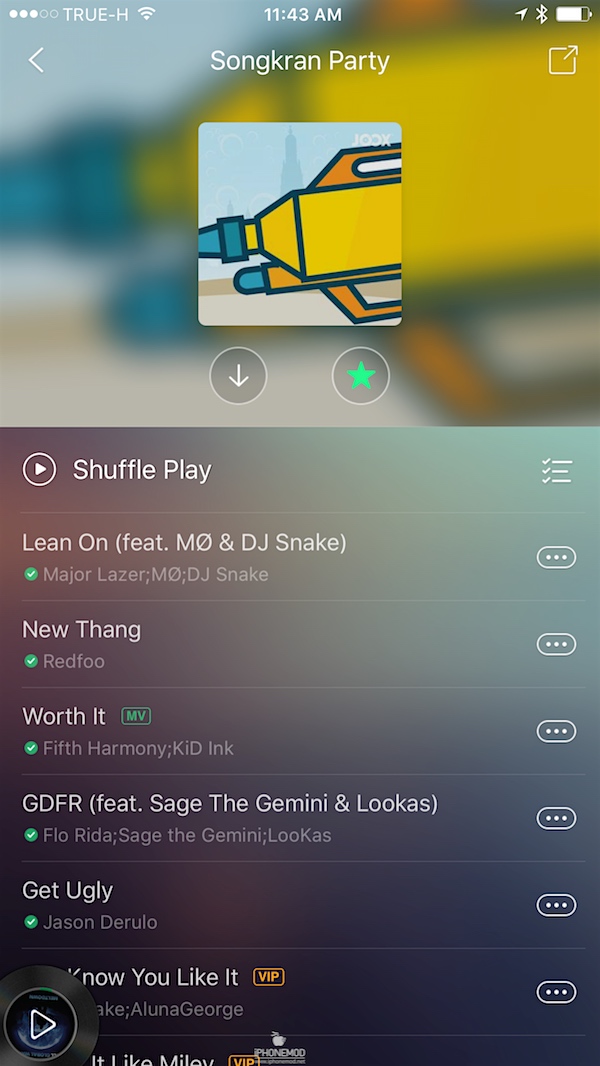The height and width of the screenshot is (1066, 600).
Task: Show more options for Get Ugly
Action: (x=556, y=905)
